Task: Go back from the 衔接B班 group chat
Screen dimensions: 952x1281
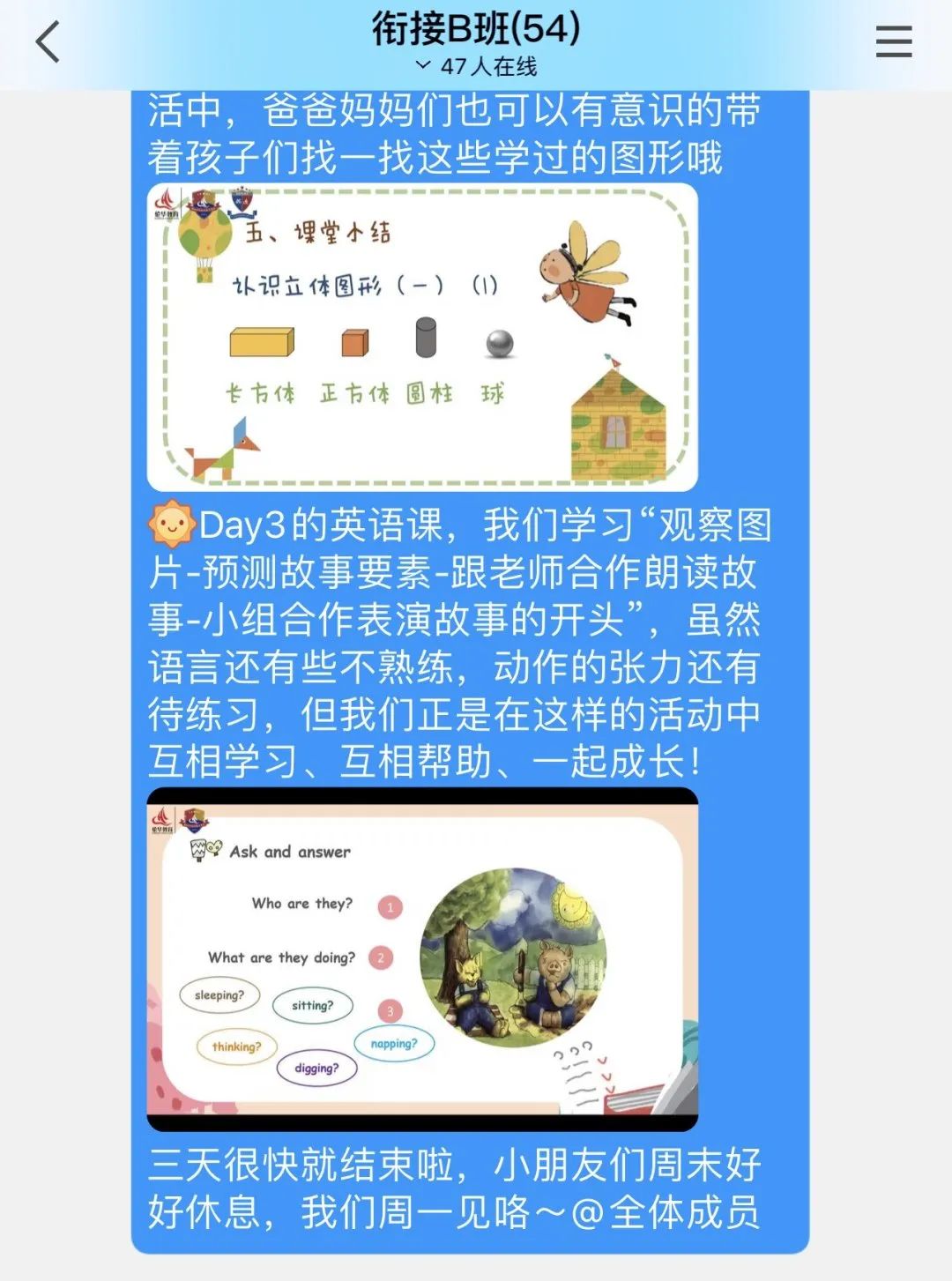Action: click(48, 42)
